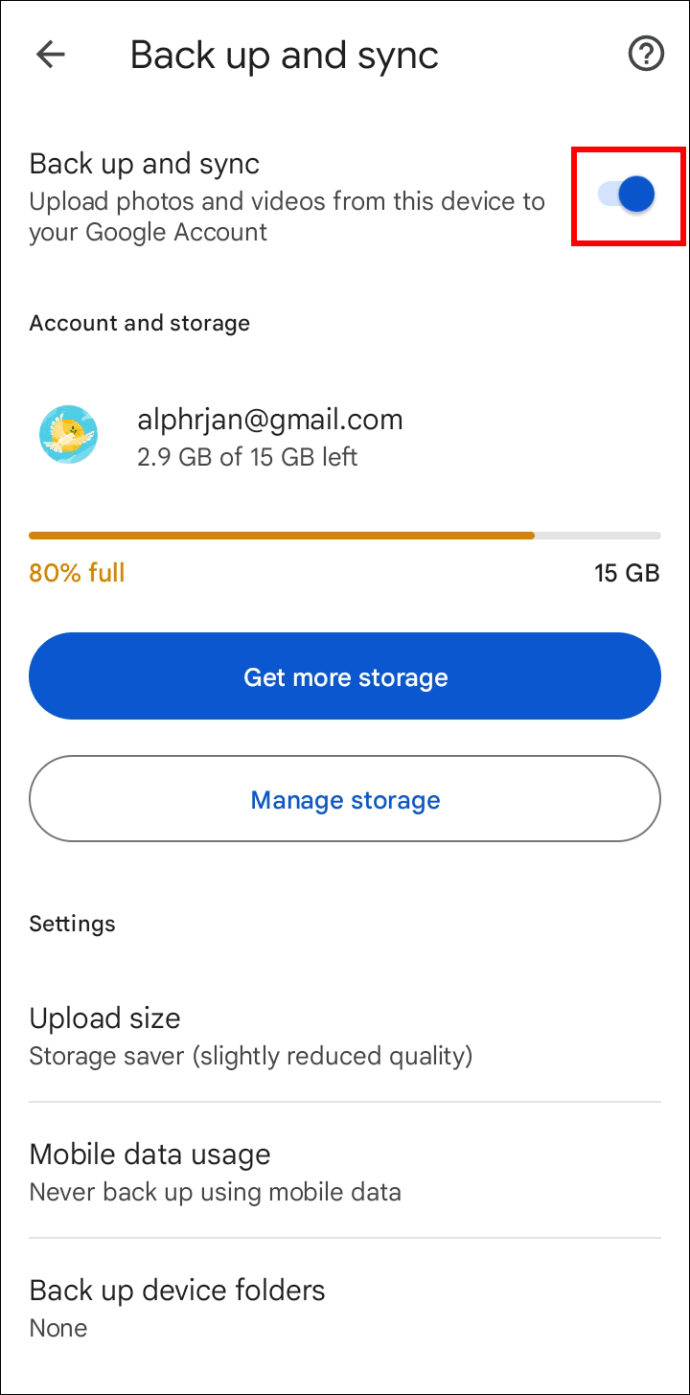
Task: Go back from Back up and sync
Action: coord(50,55)
